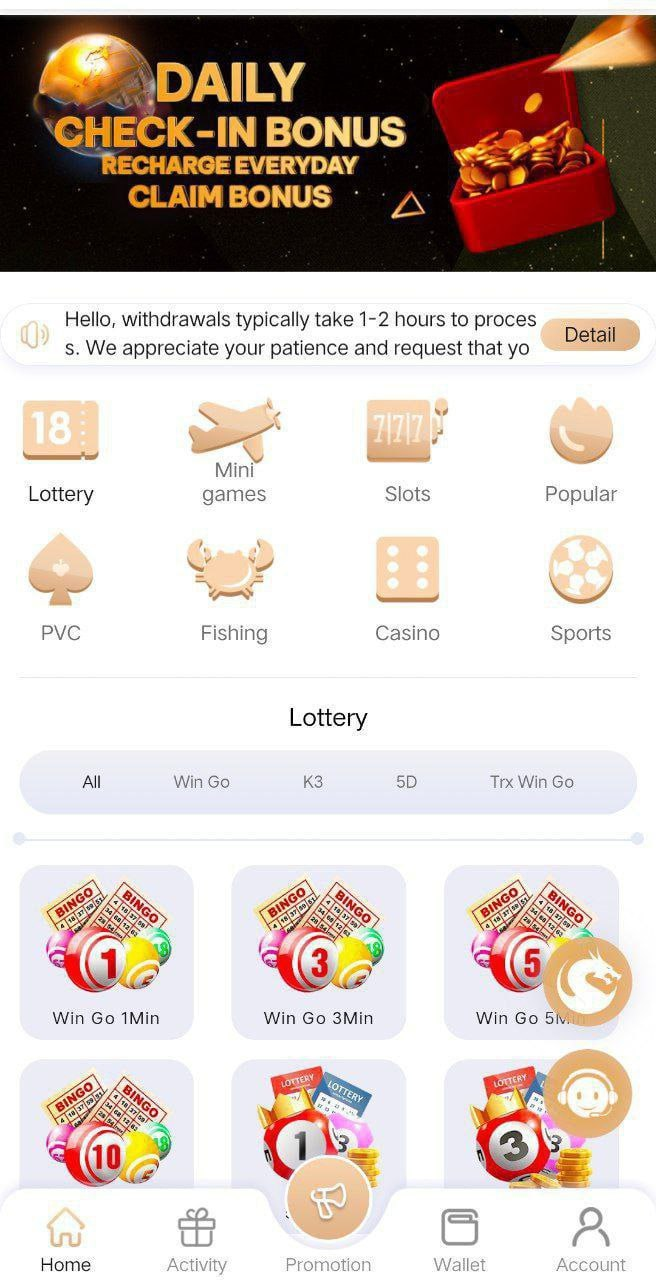Switch to the Casino category
Image resolution: width=656 pixels, height=1280 pixels.
[407, 590]
